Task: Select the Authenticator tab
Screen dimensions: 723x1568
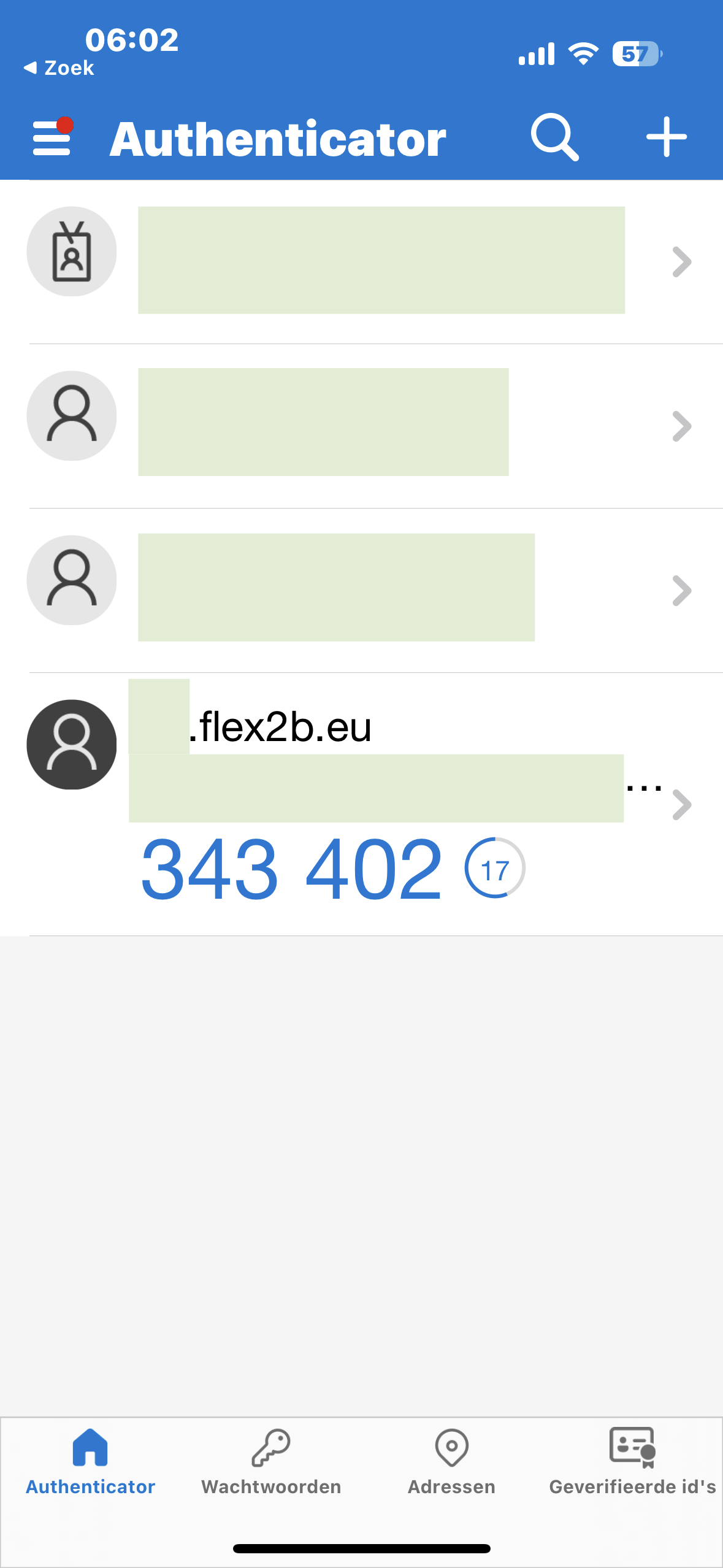Action: [90, 1462]
